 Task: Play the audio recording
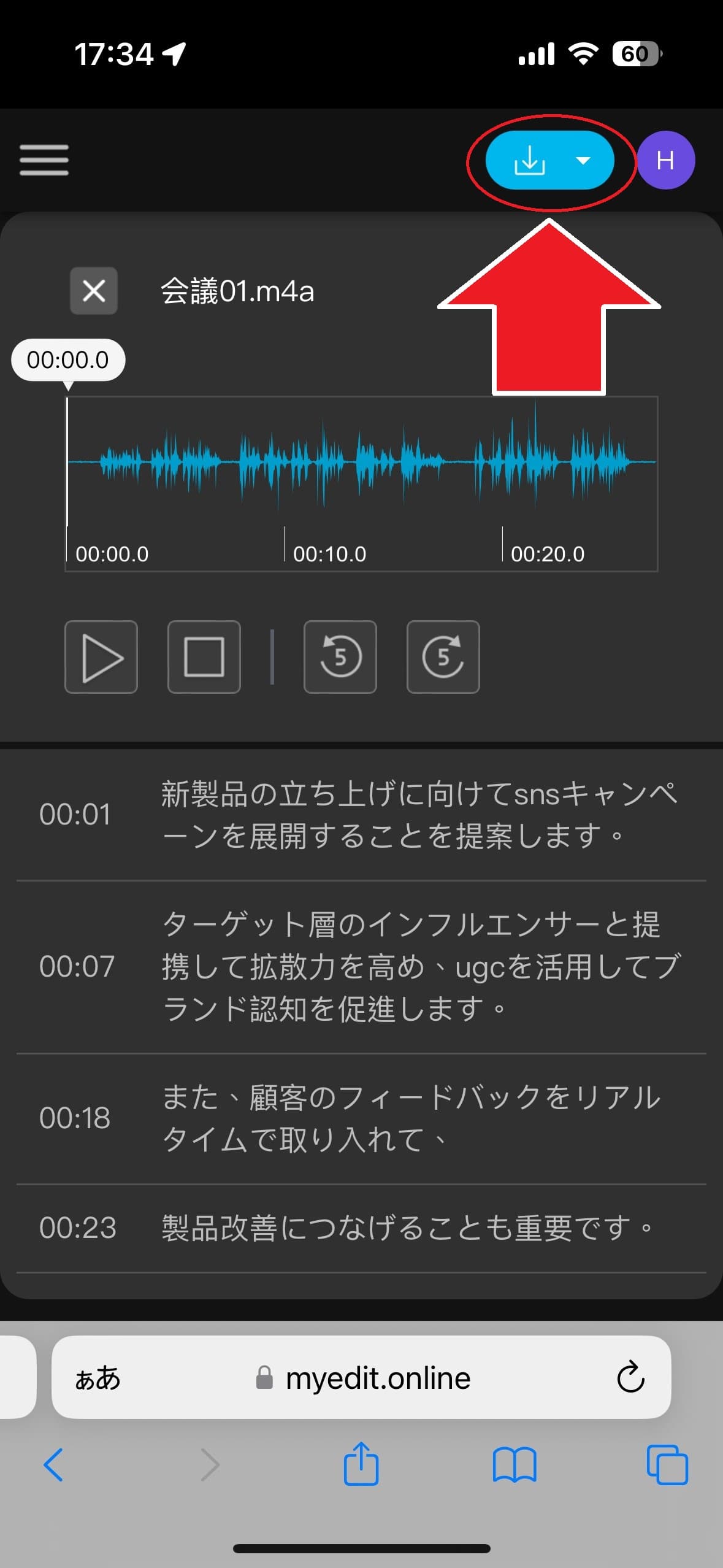[x=101, y=657]
